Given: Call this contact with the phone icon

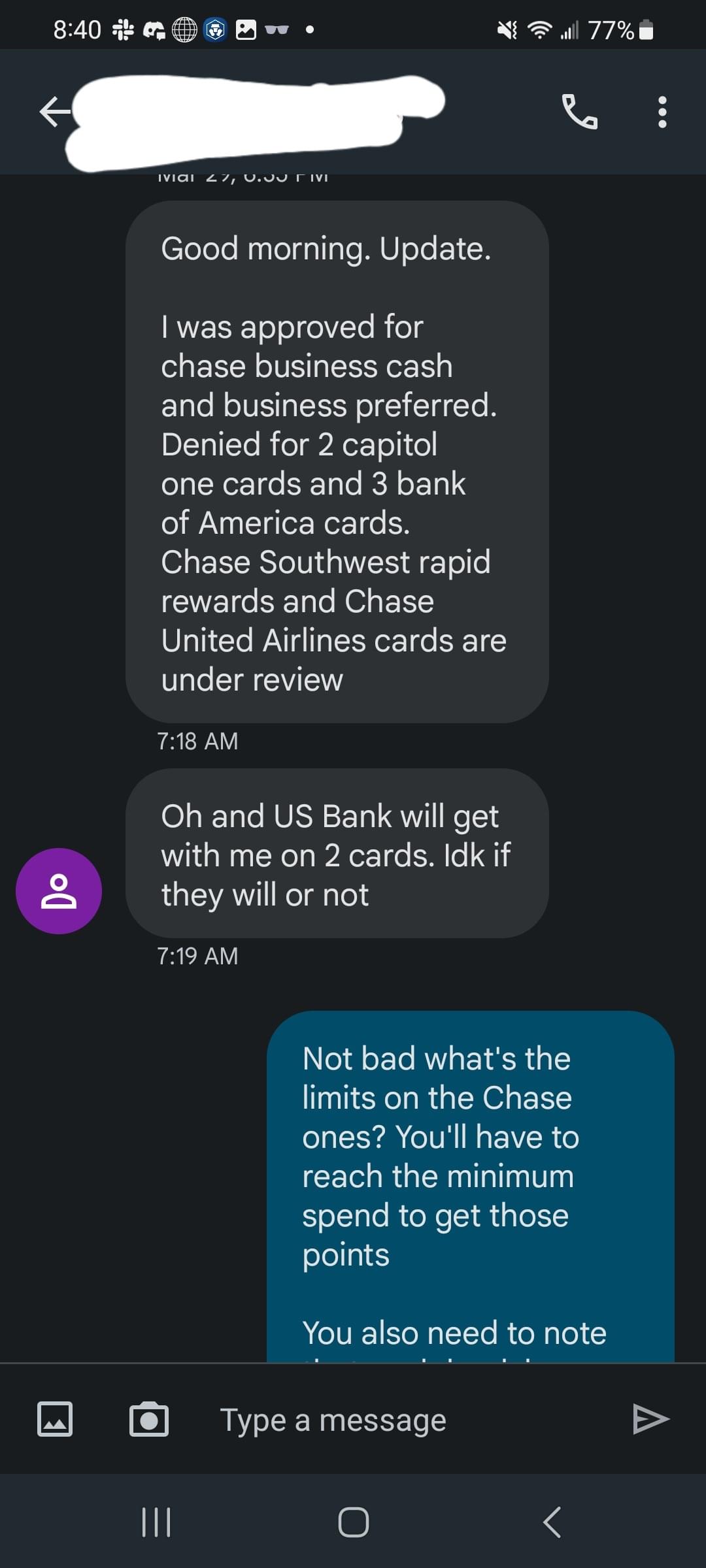Looking at the screenshot, I should [x=579, y=112].
